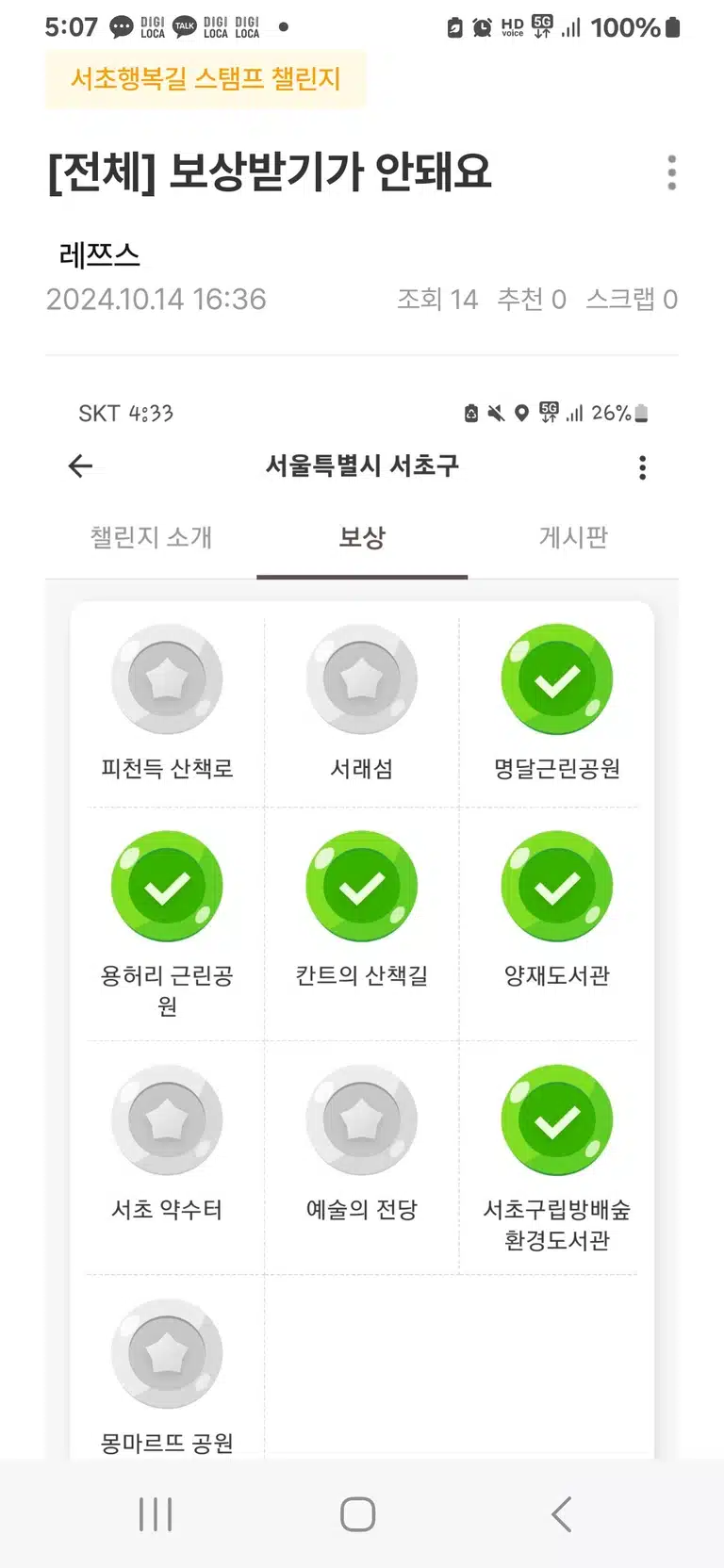View author 레쯔스's profile
Viewport: 724px width, 1568px height.
99,254
